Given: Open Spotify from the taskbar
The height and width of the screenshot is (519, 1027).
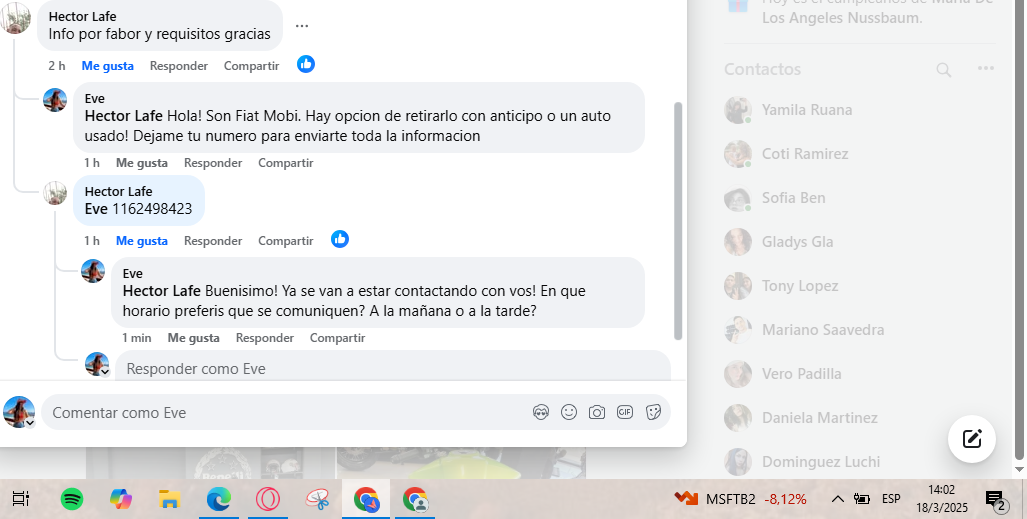Looking at the screenshot, I should [x=72, y=498].
